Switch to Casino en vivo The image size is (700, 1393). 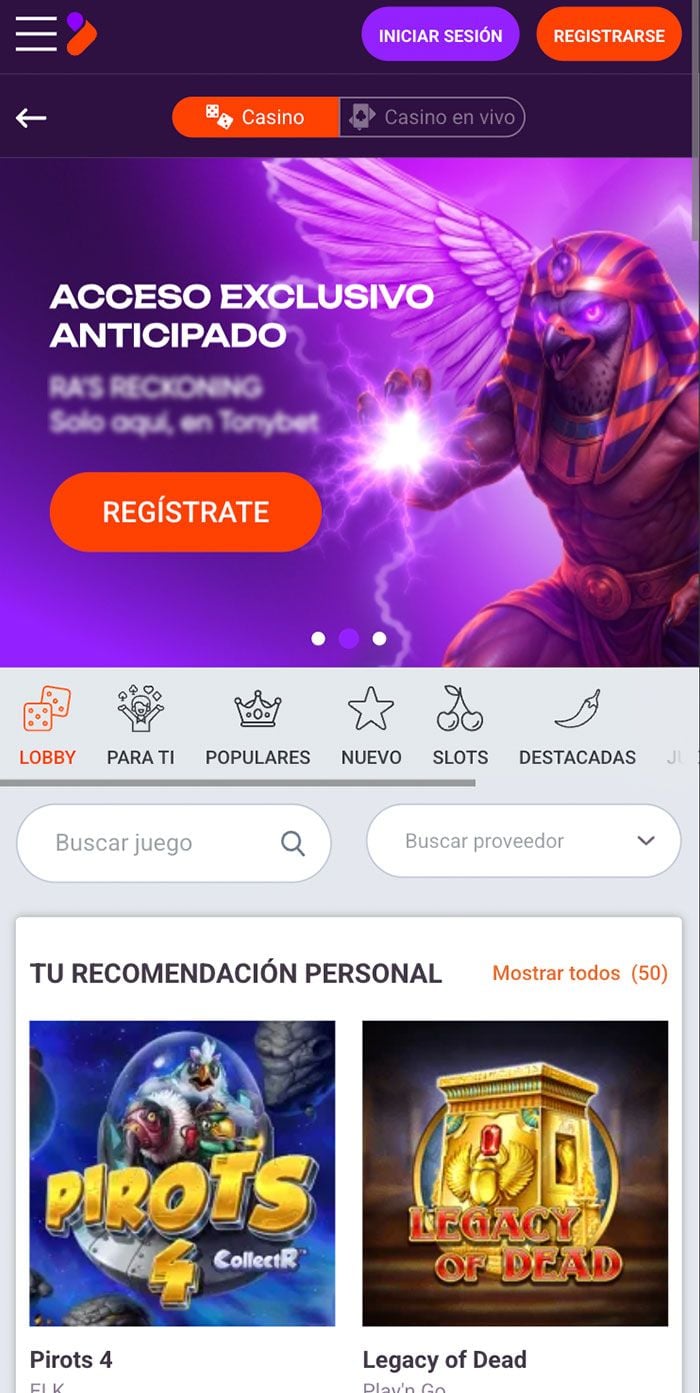point(432,117)
